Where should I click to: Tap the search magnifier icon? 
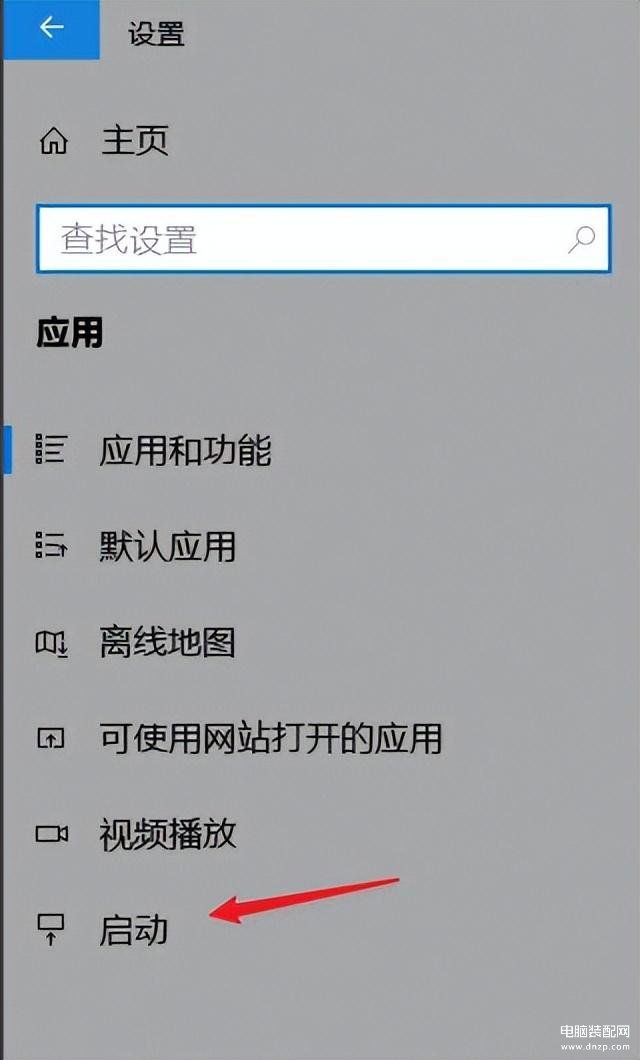581,239
